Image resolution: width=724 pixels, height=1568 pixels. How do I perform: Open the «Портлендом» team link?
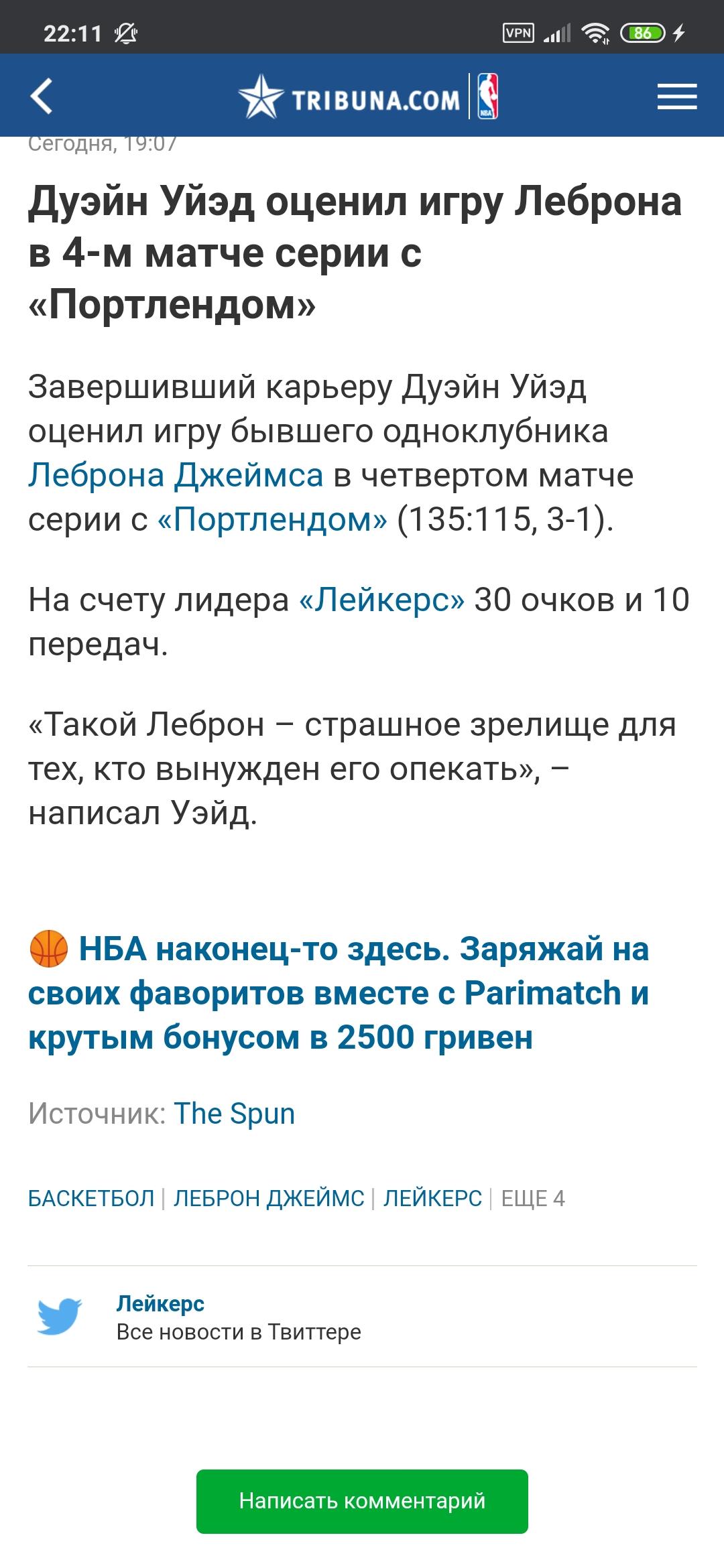pos(272,519)
